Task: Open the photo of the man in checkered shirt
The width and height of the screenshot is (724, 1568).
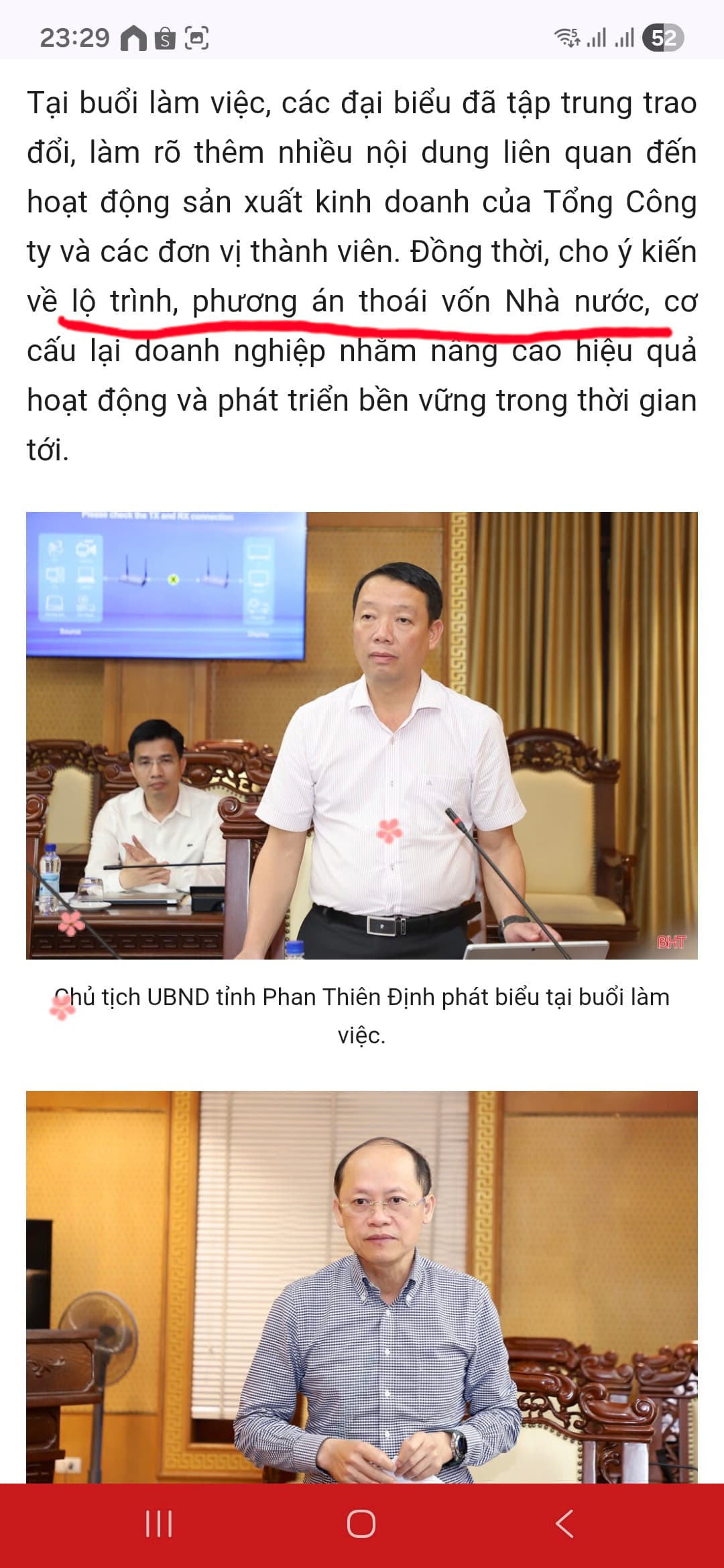Action: (x=362, y=1287)
